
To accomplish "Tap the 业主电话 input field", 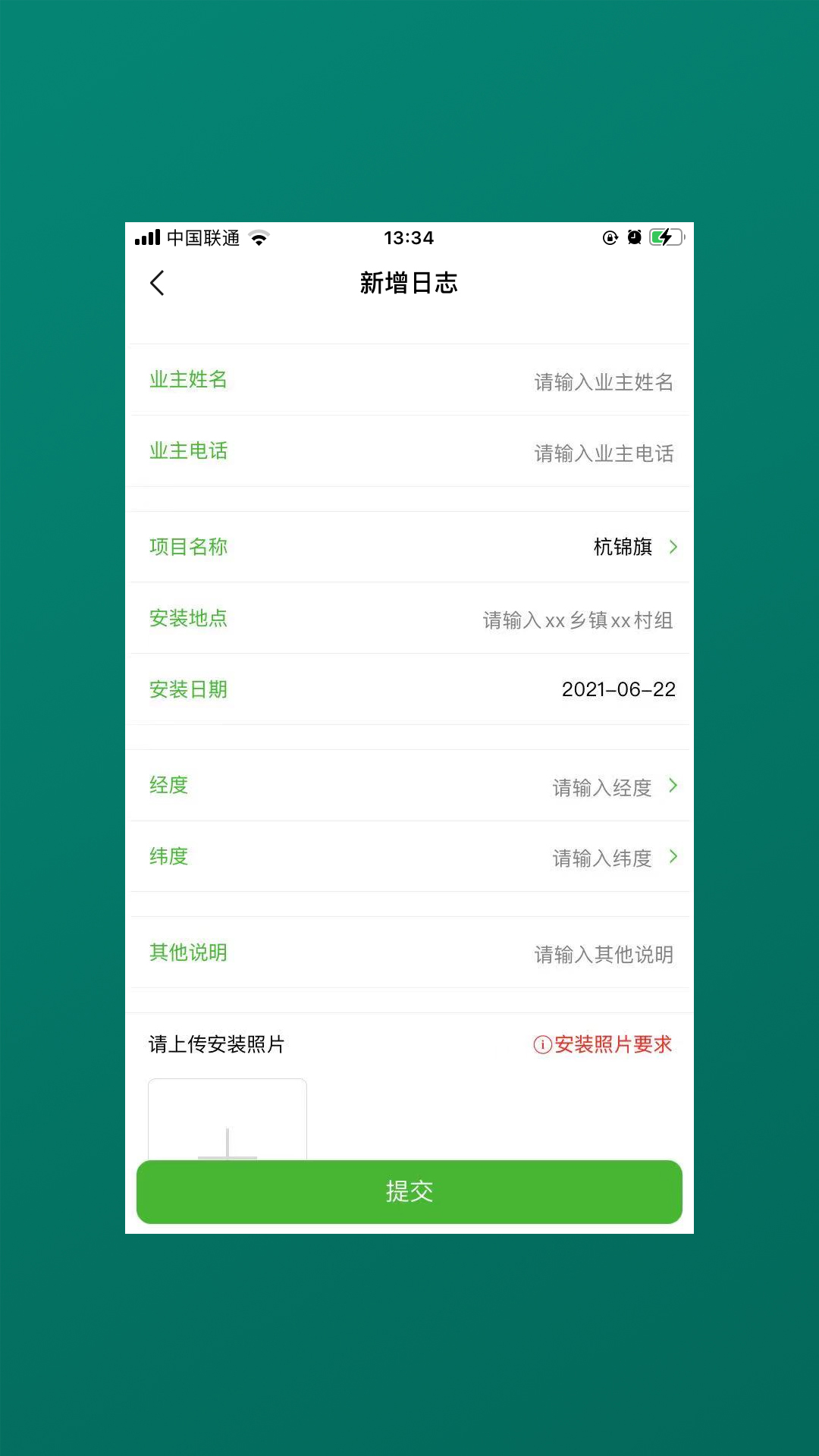I will [x=603, y=452].
